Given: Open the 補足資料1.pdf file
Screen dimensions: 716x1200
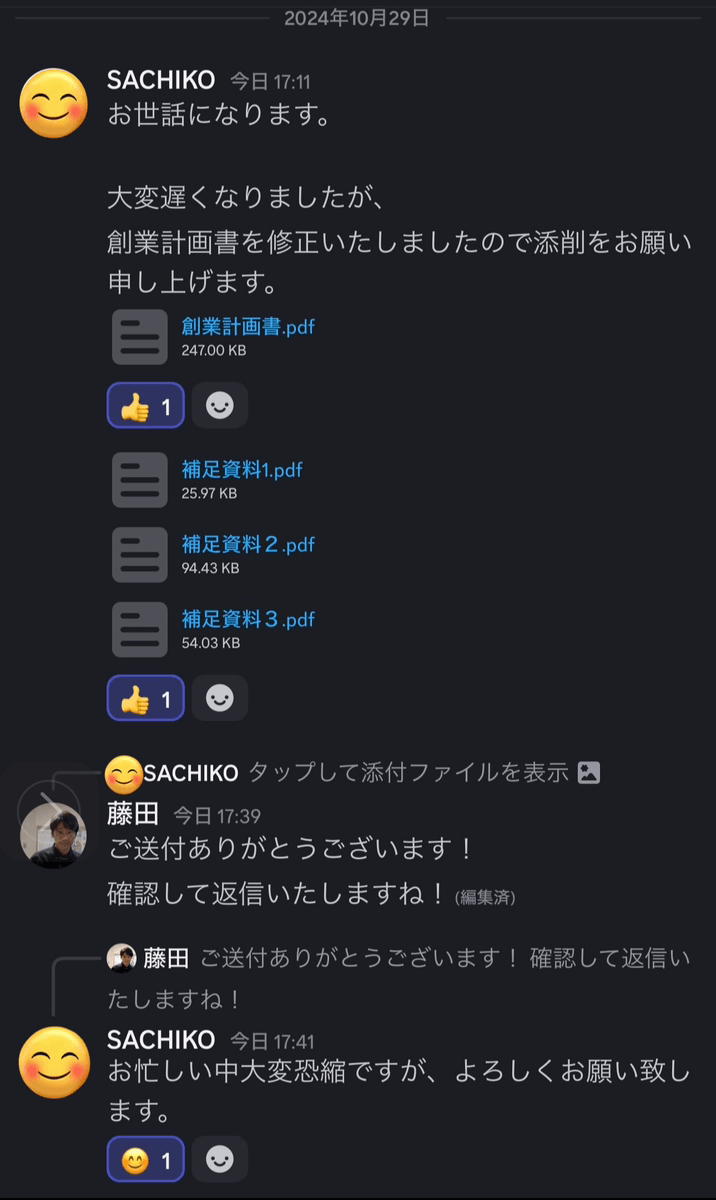Looking at the screenshot, I should click(x=242, y=470).
